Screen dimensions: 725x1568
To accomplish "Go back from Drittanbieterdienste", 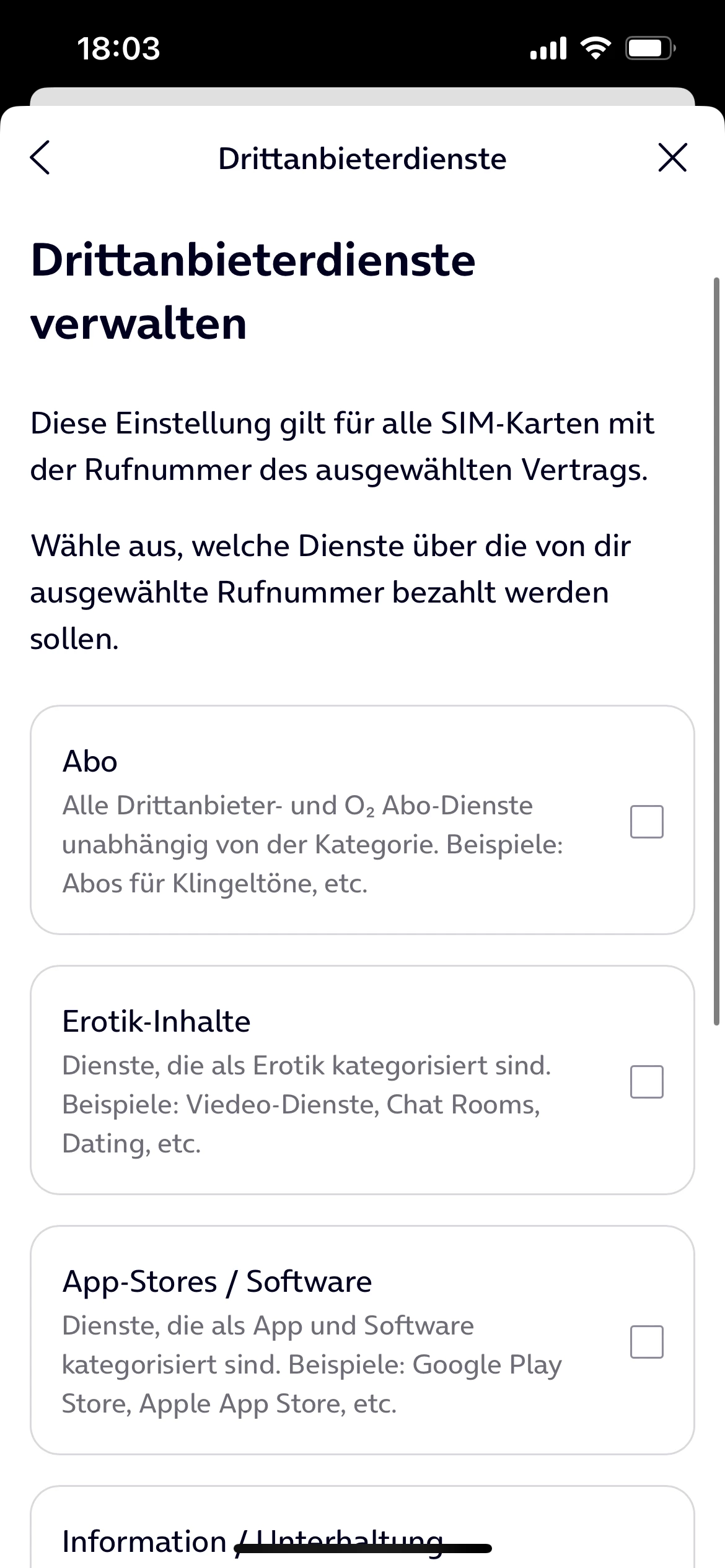I will pos(40,158).
